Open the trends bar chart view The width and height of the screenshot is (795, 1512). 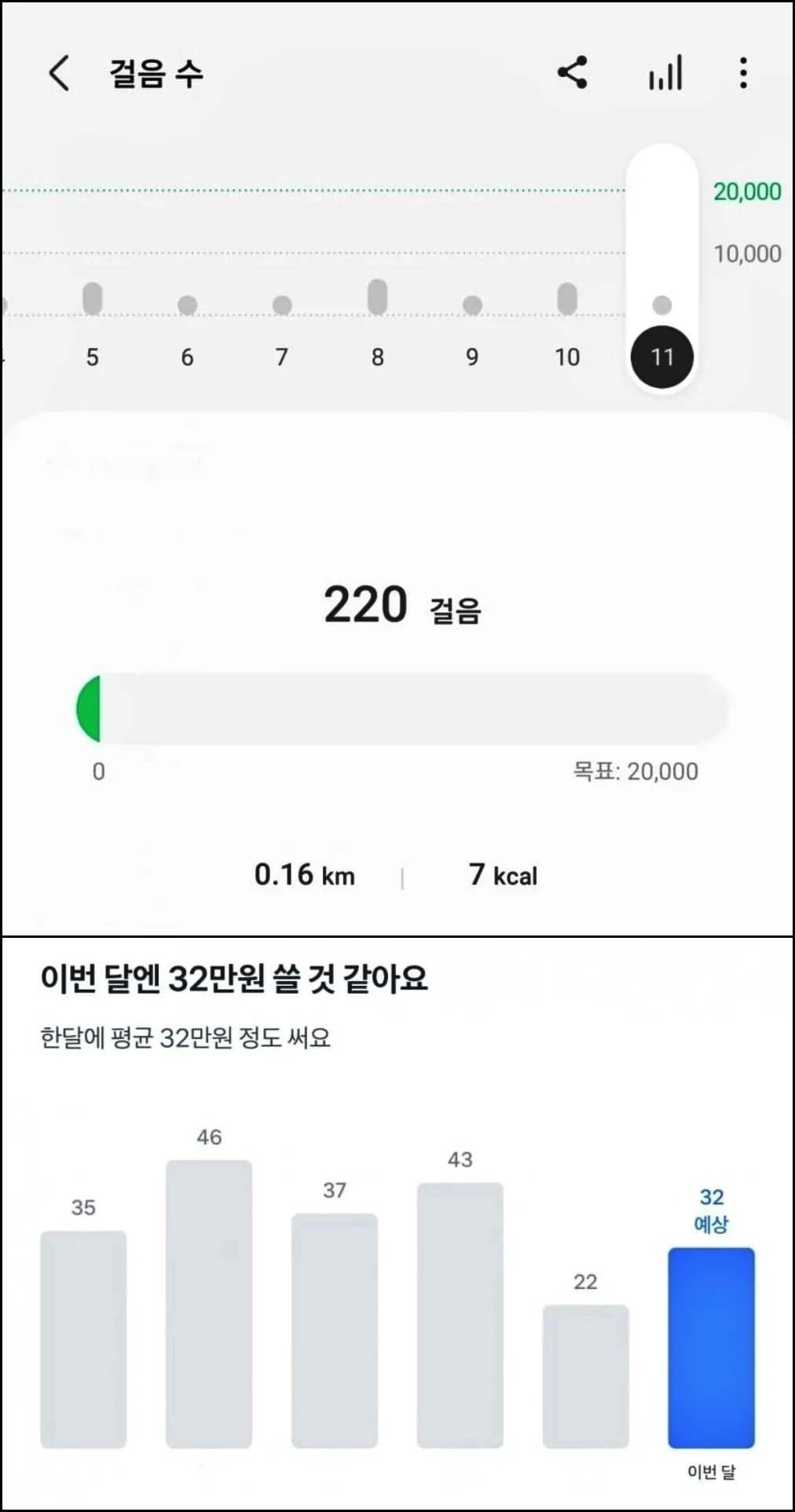click(x=665, y=72)
